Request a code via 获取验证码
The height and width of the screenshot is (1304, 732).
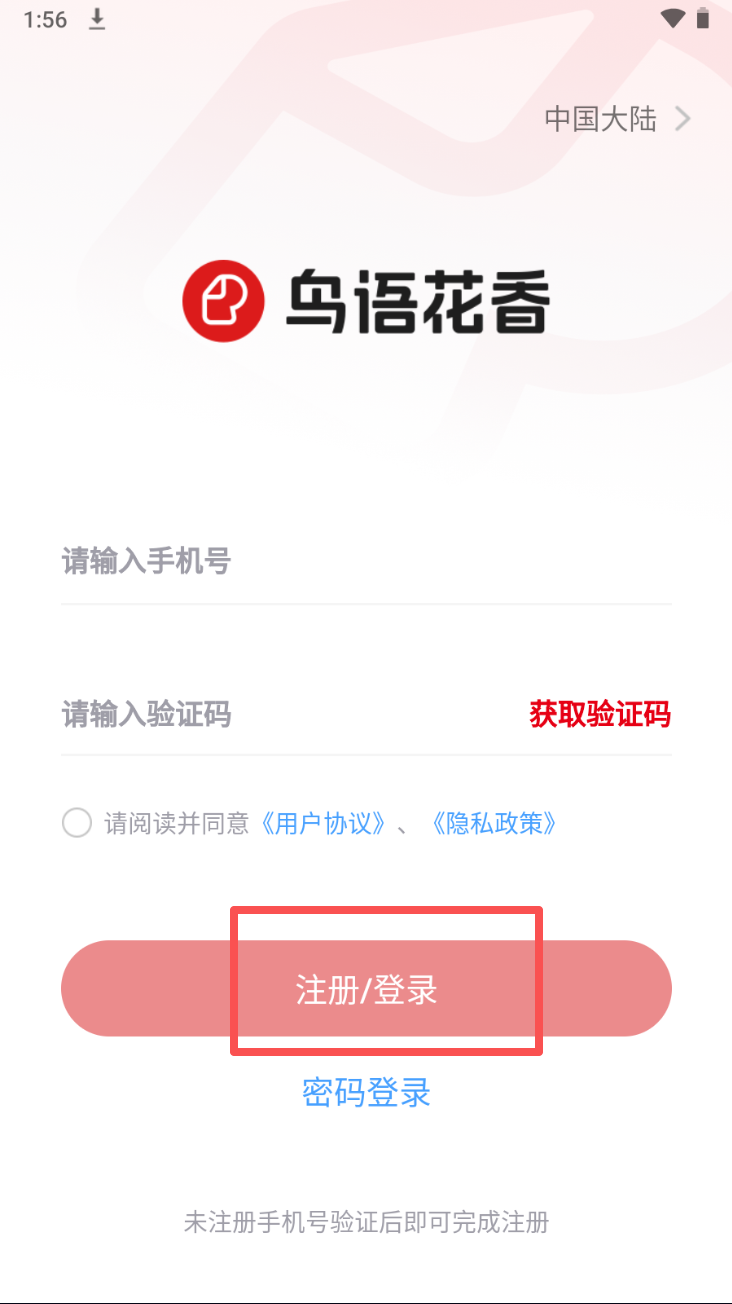(600, 714)
